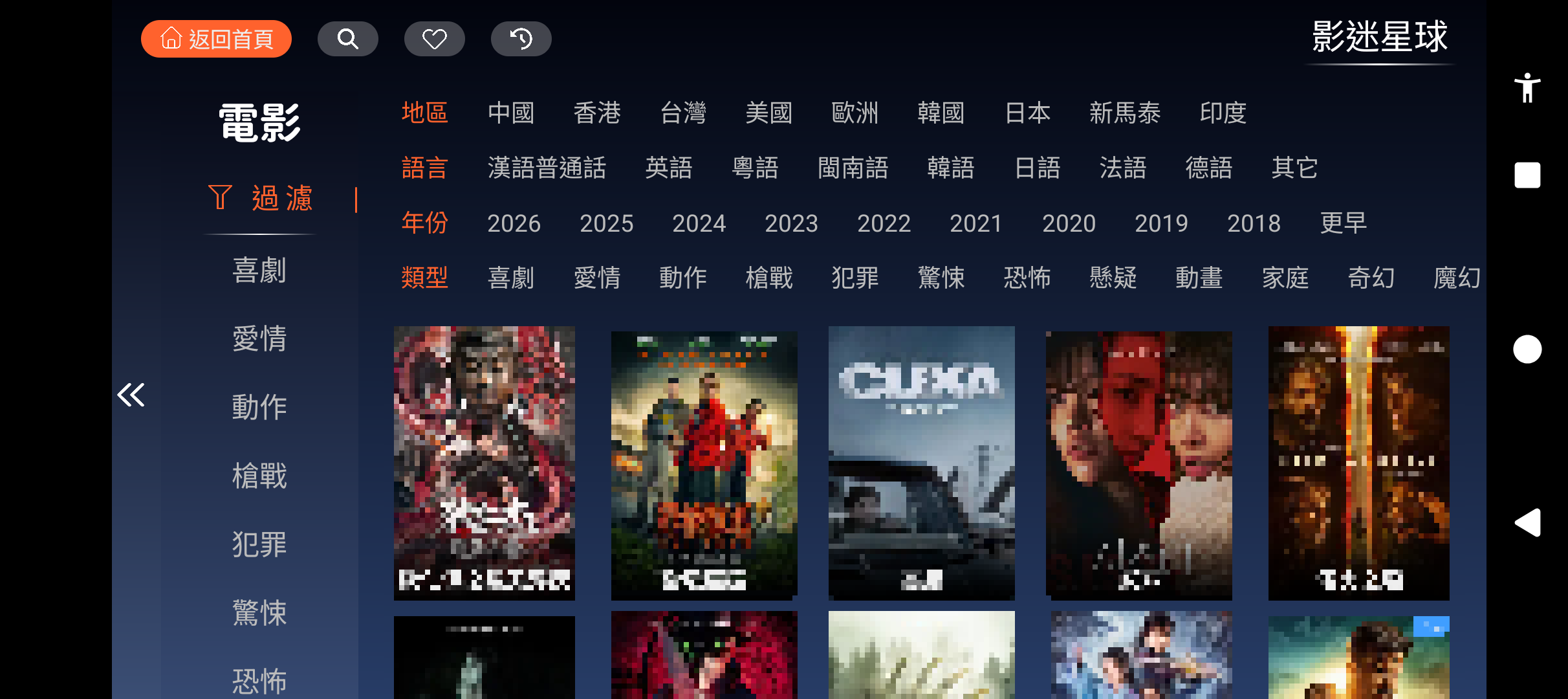The height and width of the screenshot is (699, 1568).
Task: Select year 2025
Action: (606, 223)
